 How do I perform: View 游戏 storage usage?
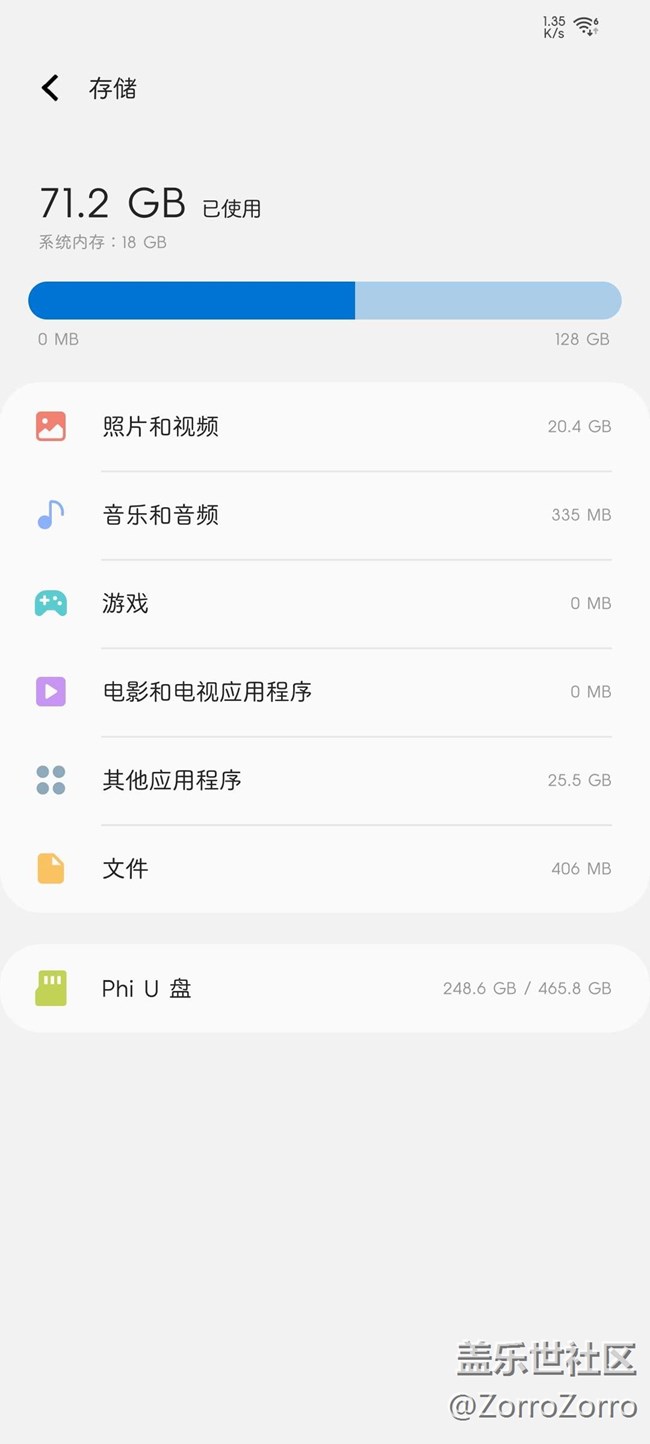coord(324,603)
